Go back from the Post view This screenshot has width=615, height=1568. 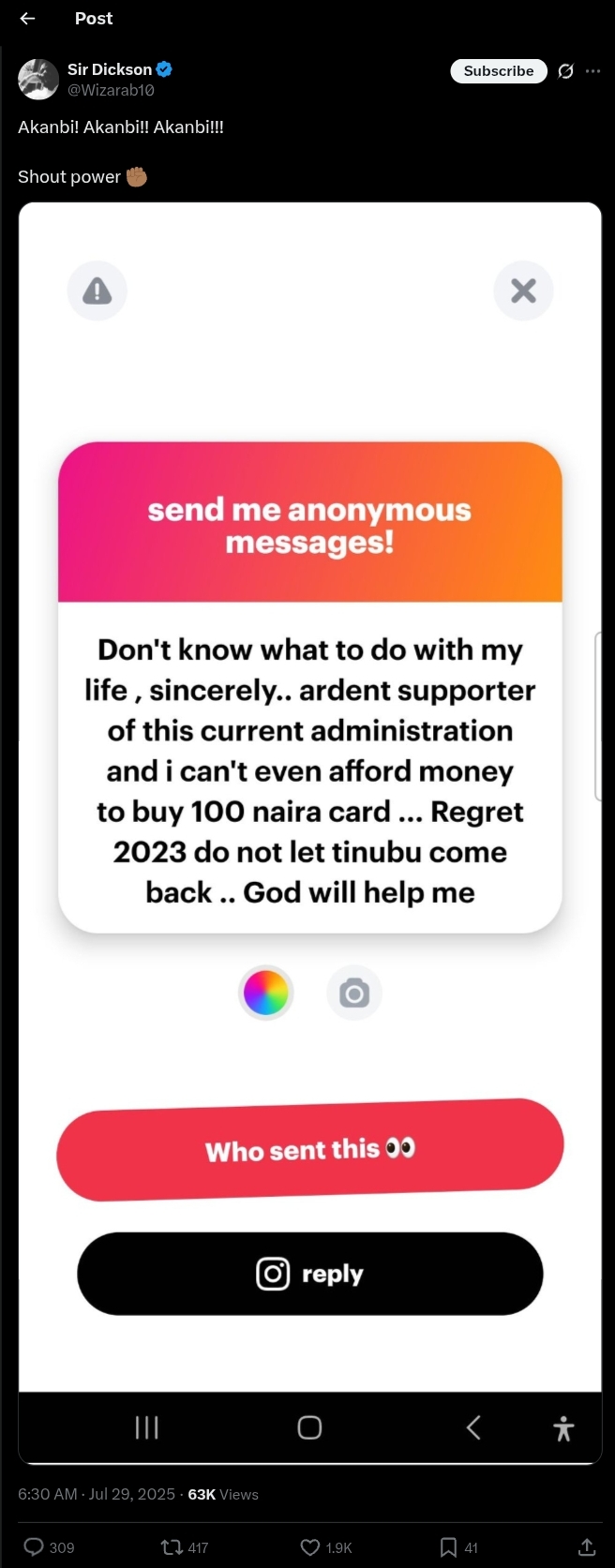coord(27,19)
